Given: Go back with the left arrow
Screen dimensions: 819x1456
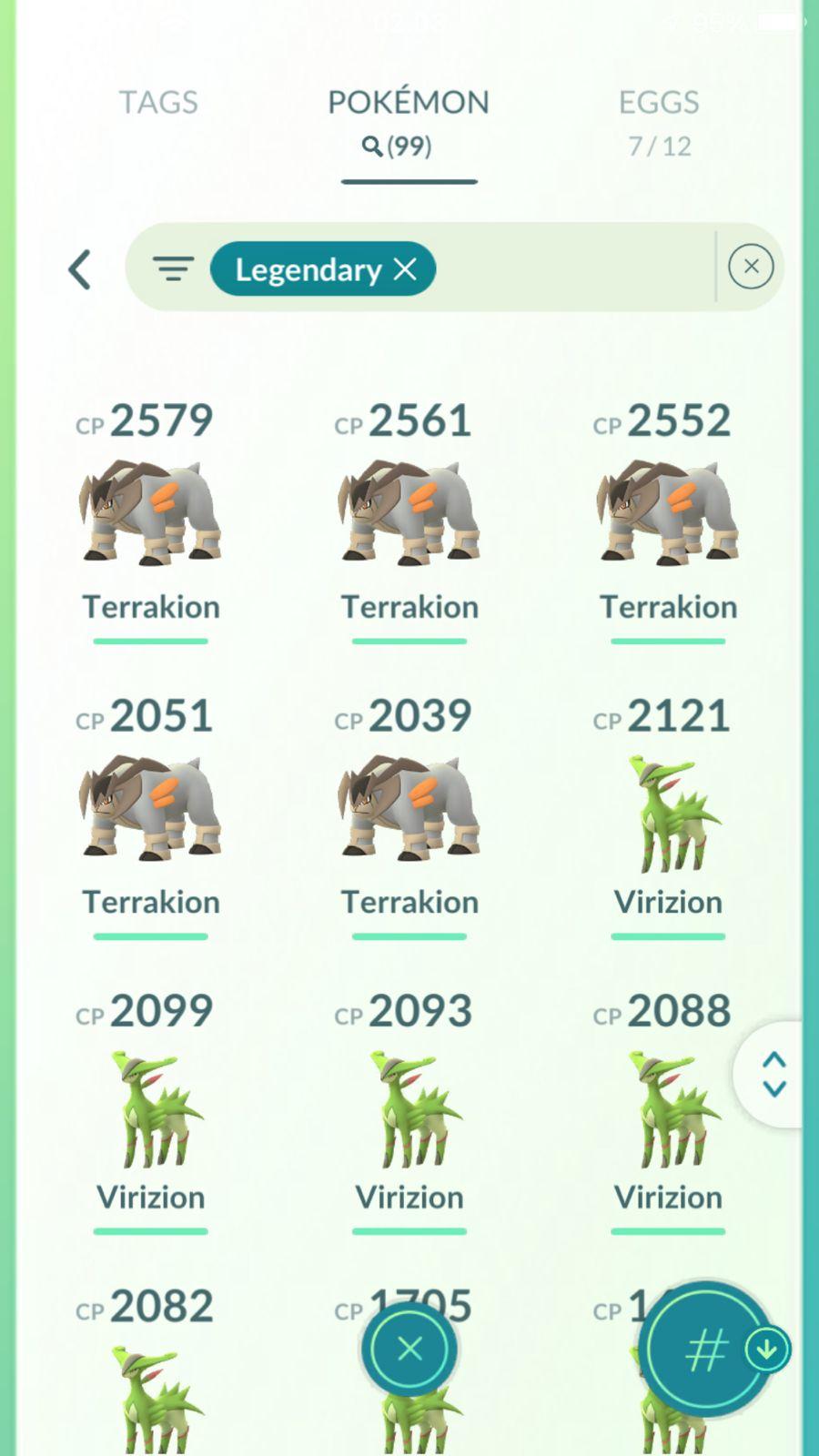Looking at the screenshot, I should tap(80, 269).
